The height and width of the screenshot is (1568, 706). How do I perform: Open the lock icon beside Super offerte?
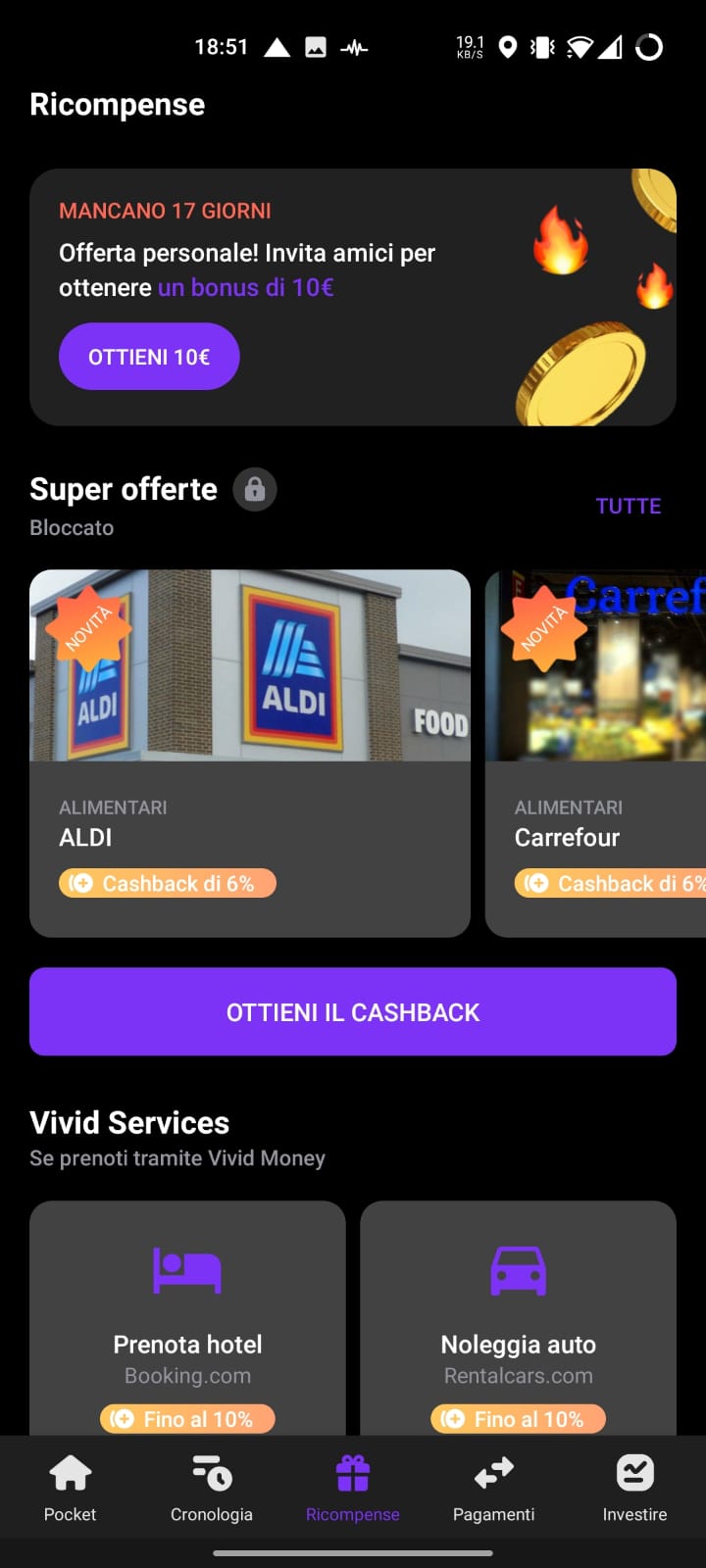[x=255, y=489]
